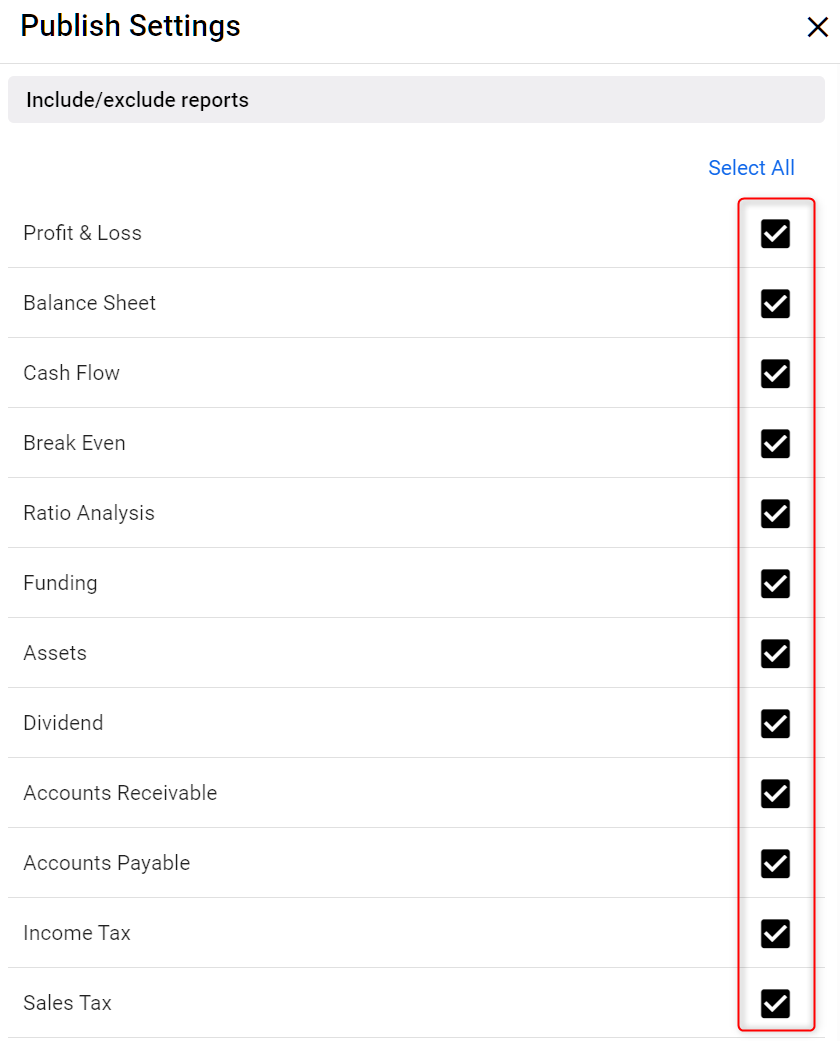Exclude the Balance Sheet report checkbox

(x=775, y=304)
